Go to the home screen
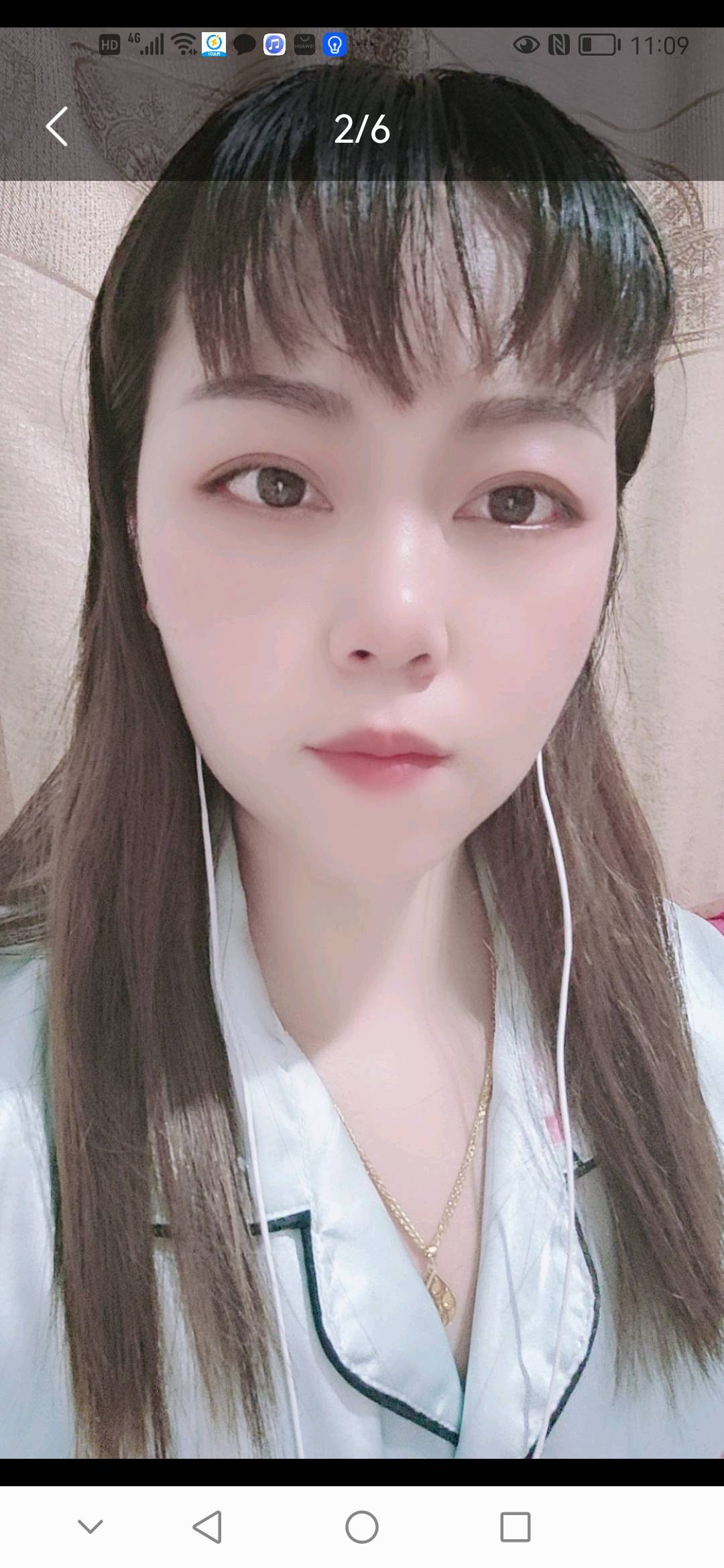Image resolution: width=724 pixels, height=1568 pixels. (362, 1527)
